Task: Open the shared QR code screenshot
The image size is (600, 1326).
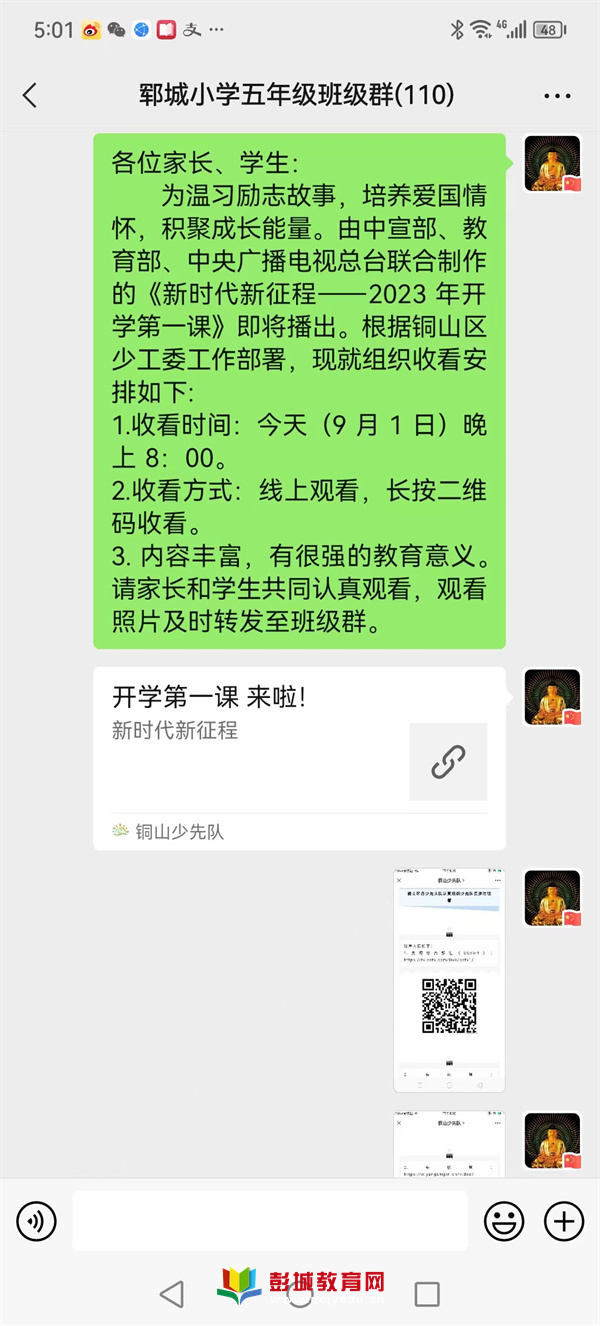Action: tap(449, 980)
